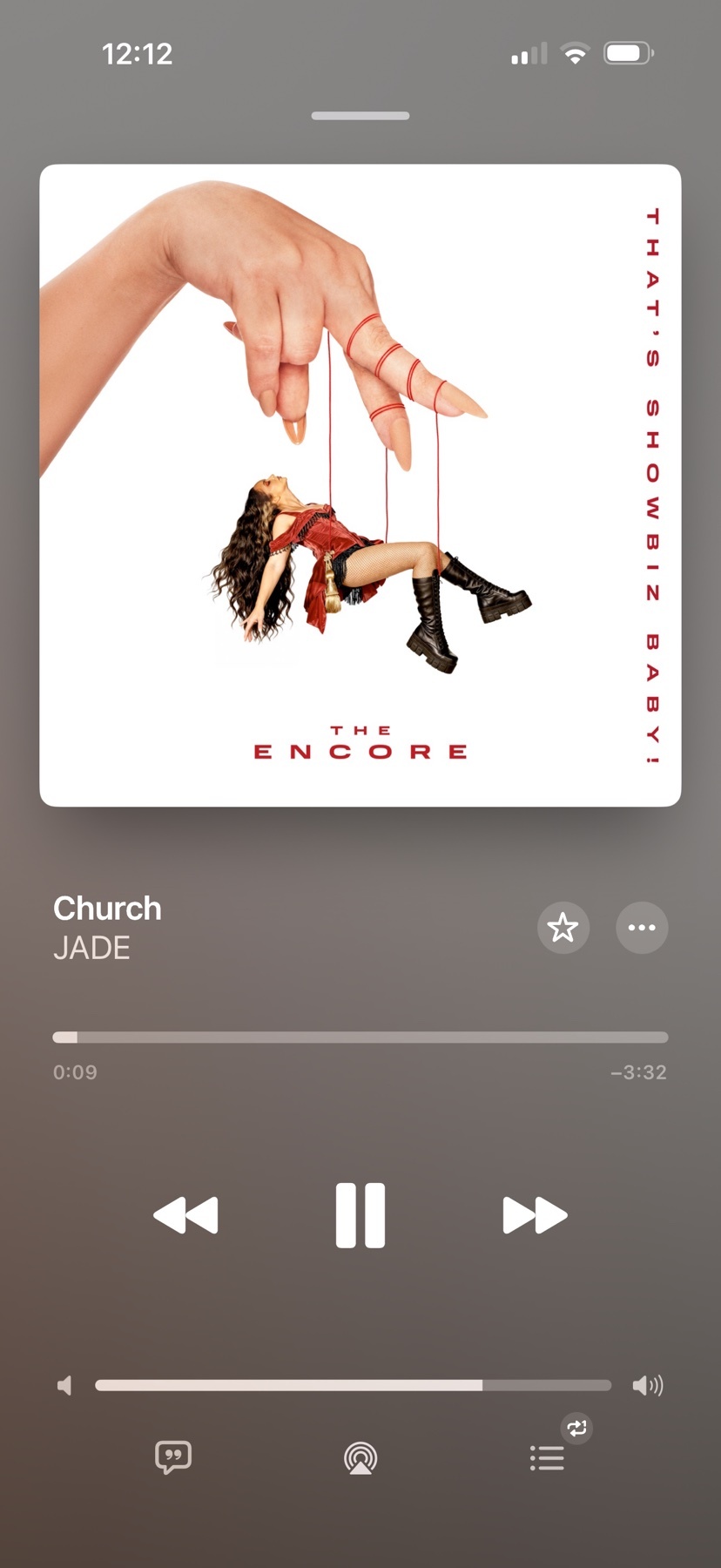Open the three-dot more options menu

coord(642,928)
